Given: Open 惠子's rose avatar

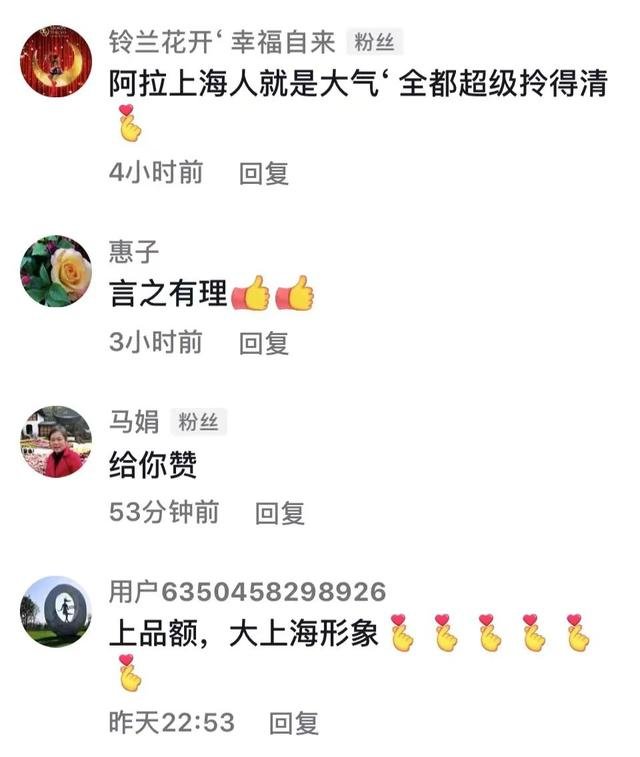Looking at the screenshot, I should coord(56,271).
